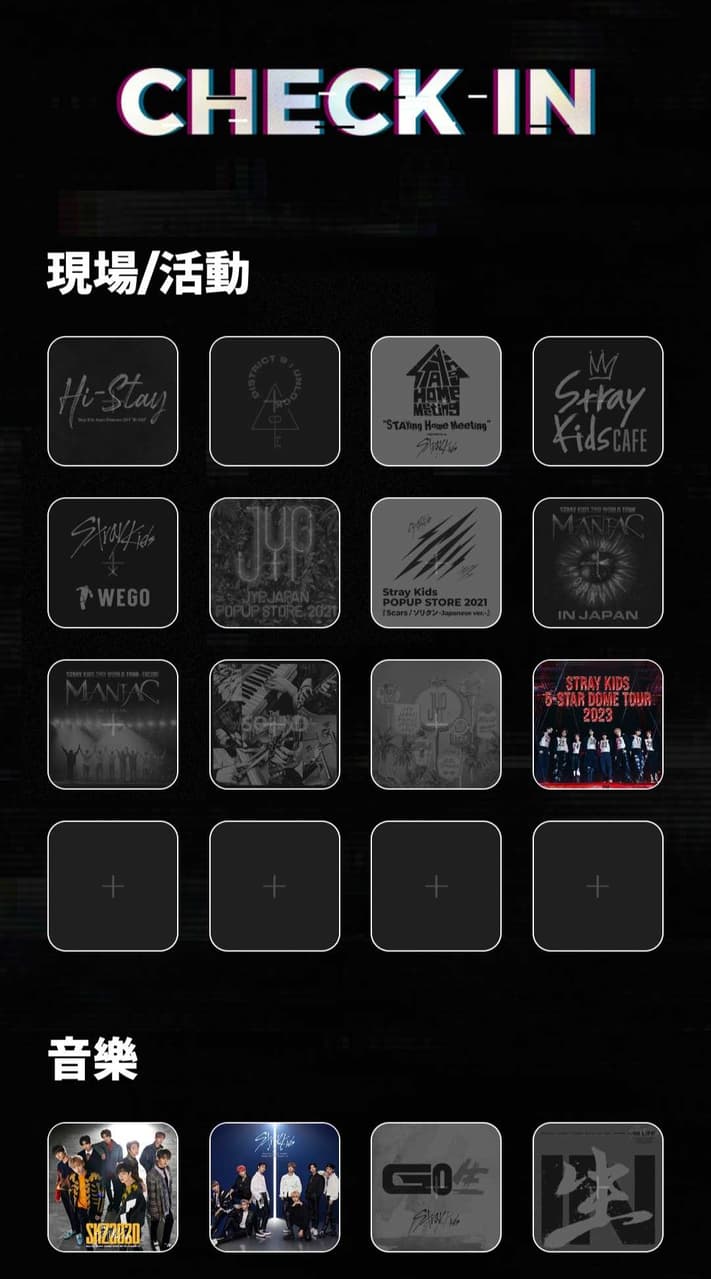
Task: Tap the blue-backdrop group album tile
Action: point(275,1187)
